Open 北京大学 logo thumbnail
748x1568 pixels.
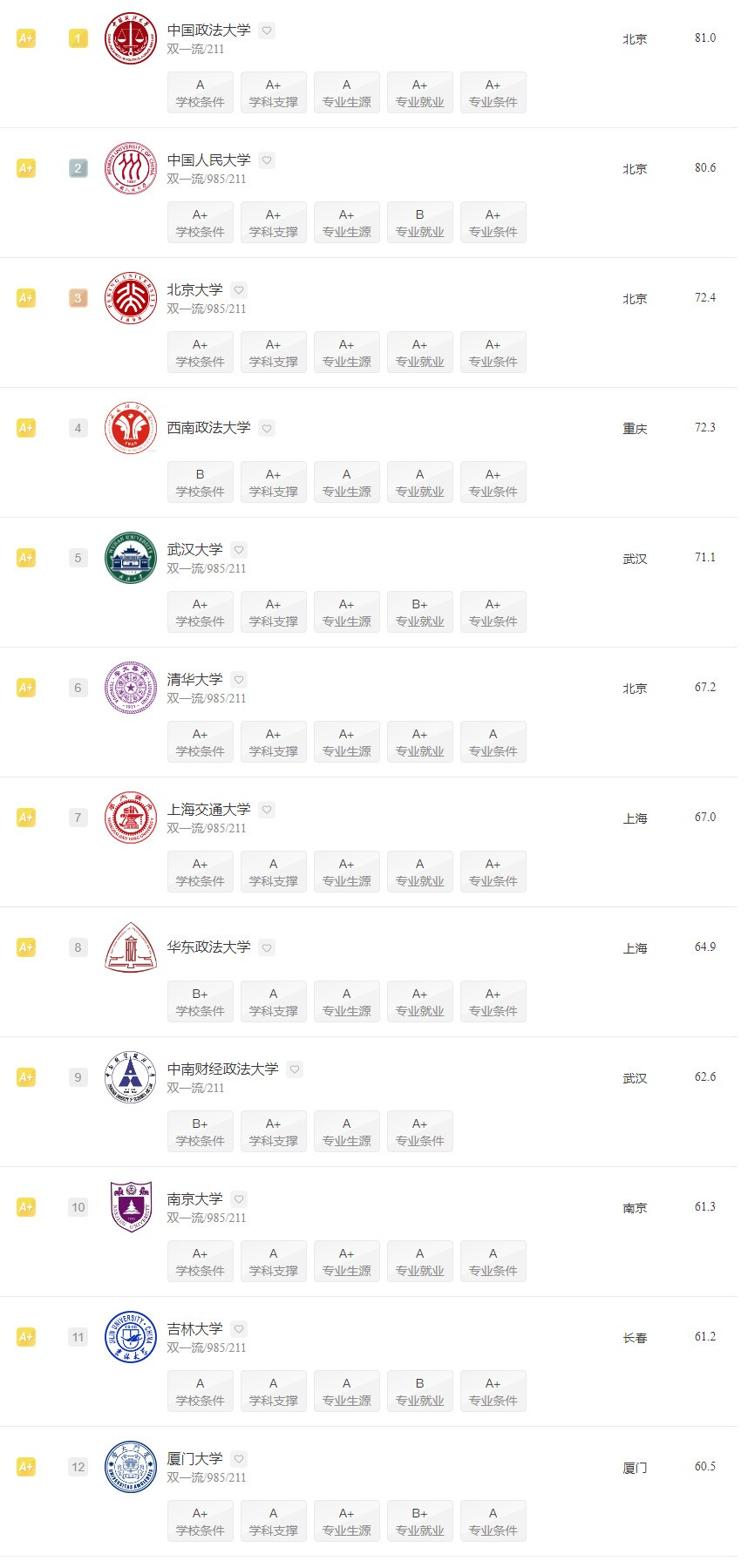pos(131,298)
